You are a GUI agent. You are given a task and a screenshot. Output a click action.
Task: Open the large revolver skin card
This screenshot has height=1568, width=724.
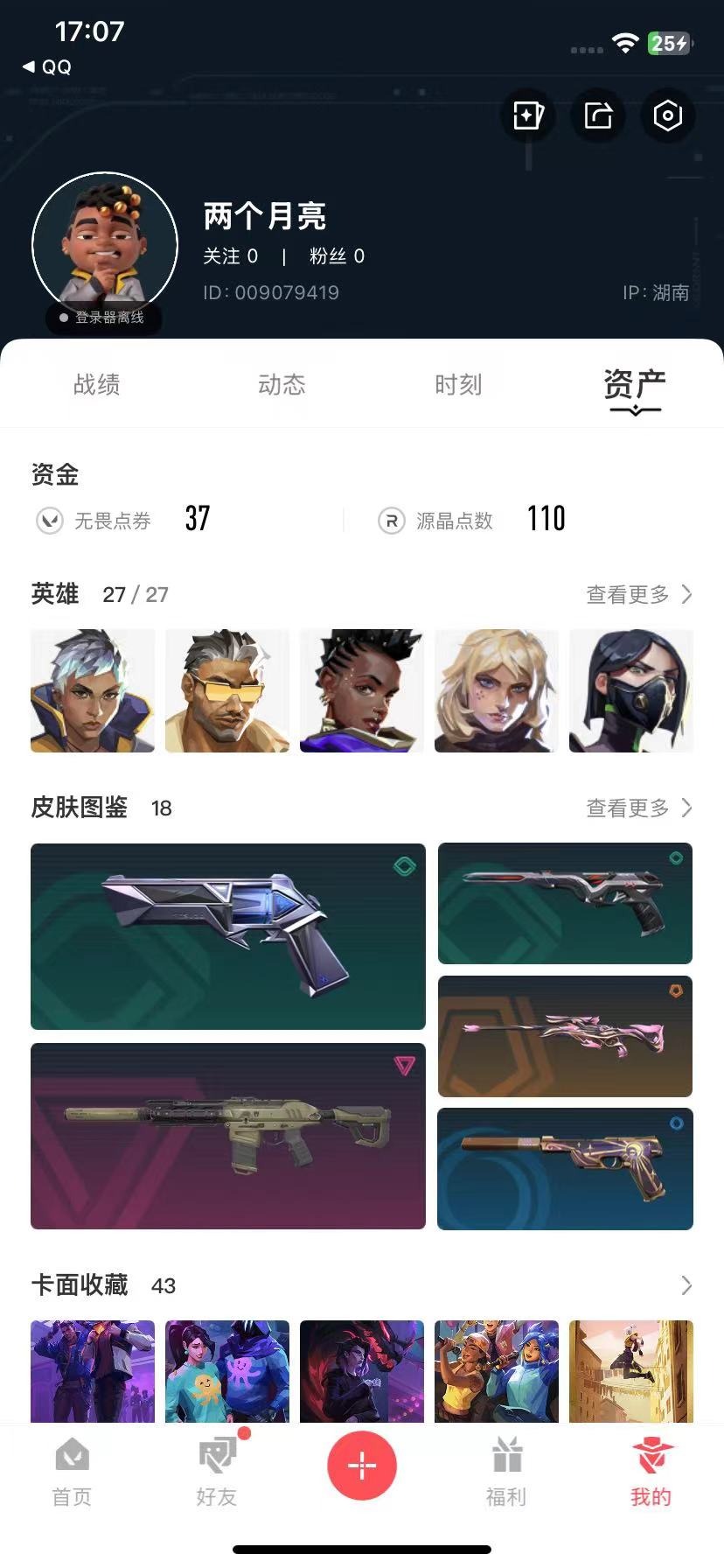(x=228, y=936)
